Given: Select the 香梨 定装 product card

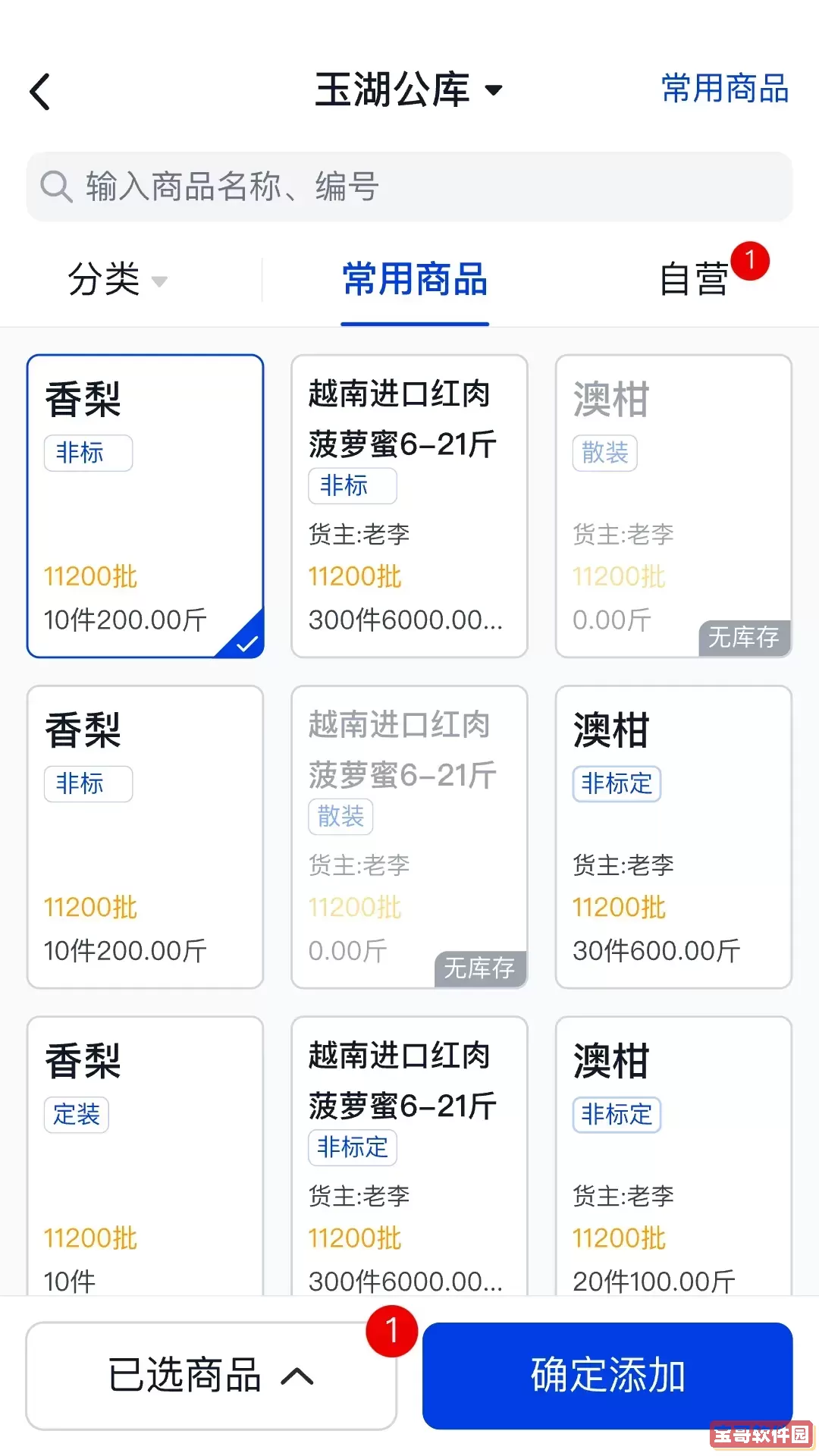Looking at the screenshot, I should [x=144, y=1153].
